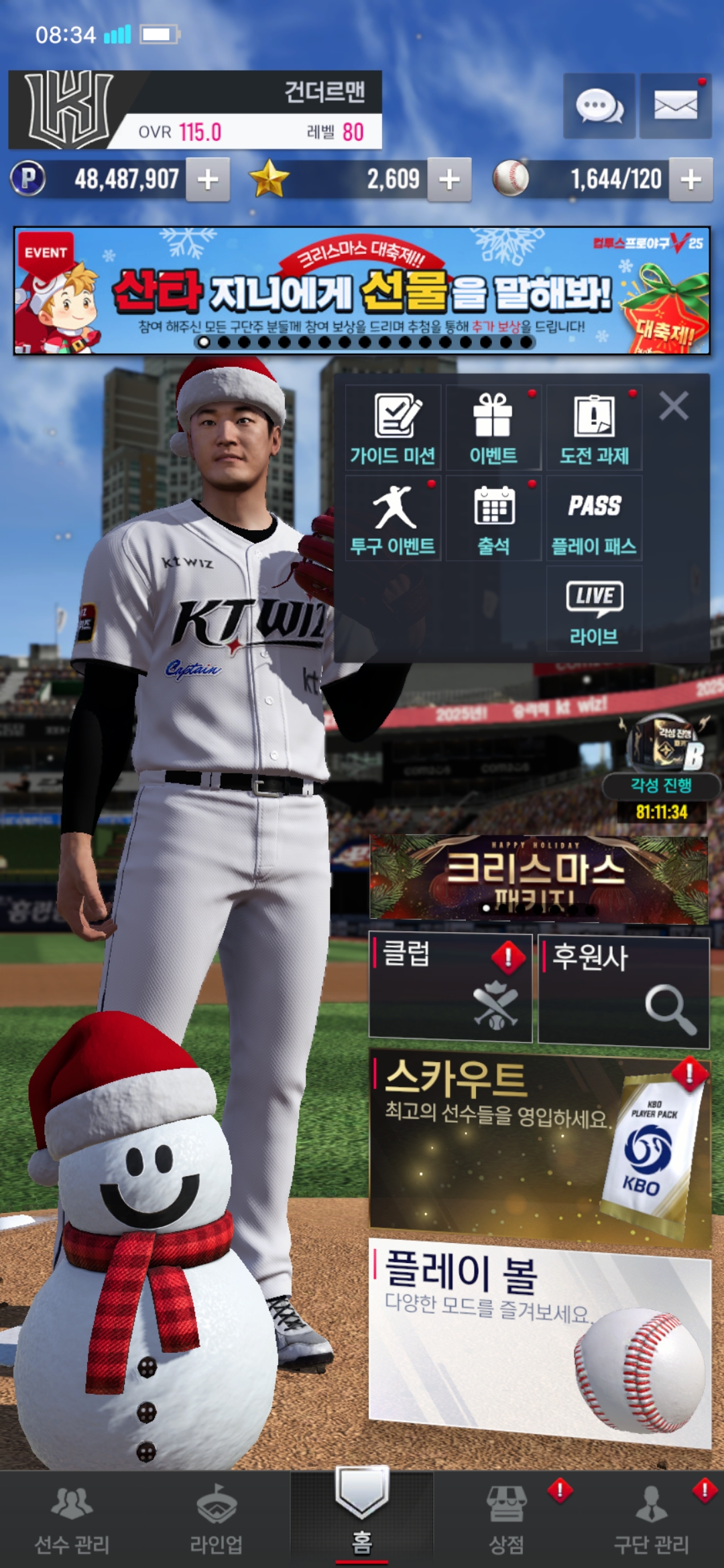Tap the plus button next to baseballs

pyautogui.click(x=690, y=179)
